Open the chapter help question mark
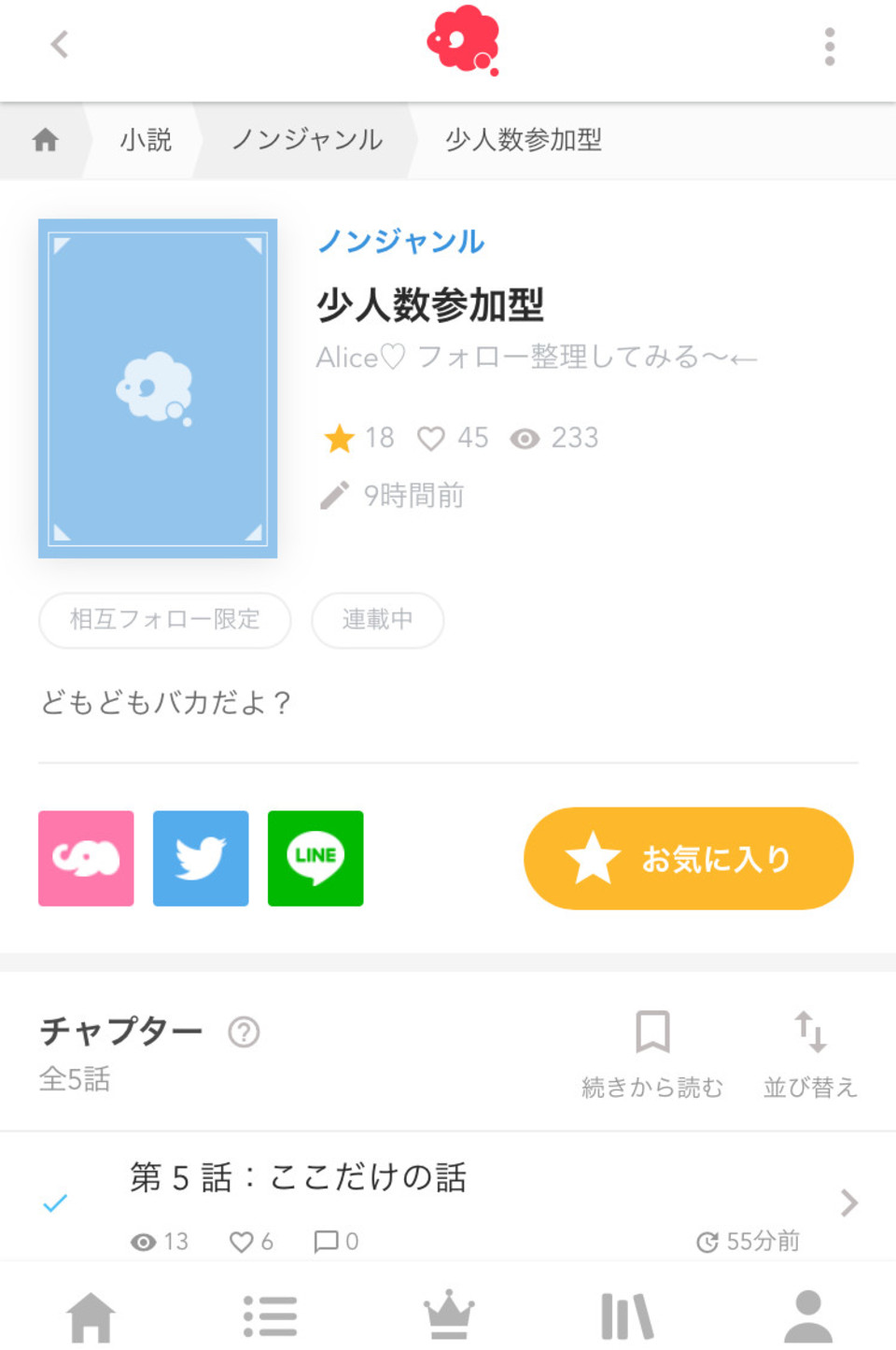Viewport: 896px width, 1350px height. pos(244,1033)
